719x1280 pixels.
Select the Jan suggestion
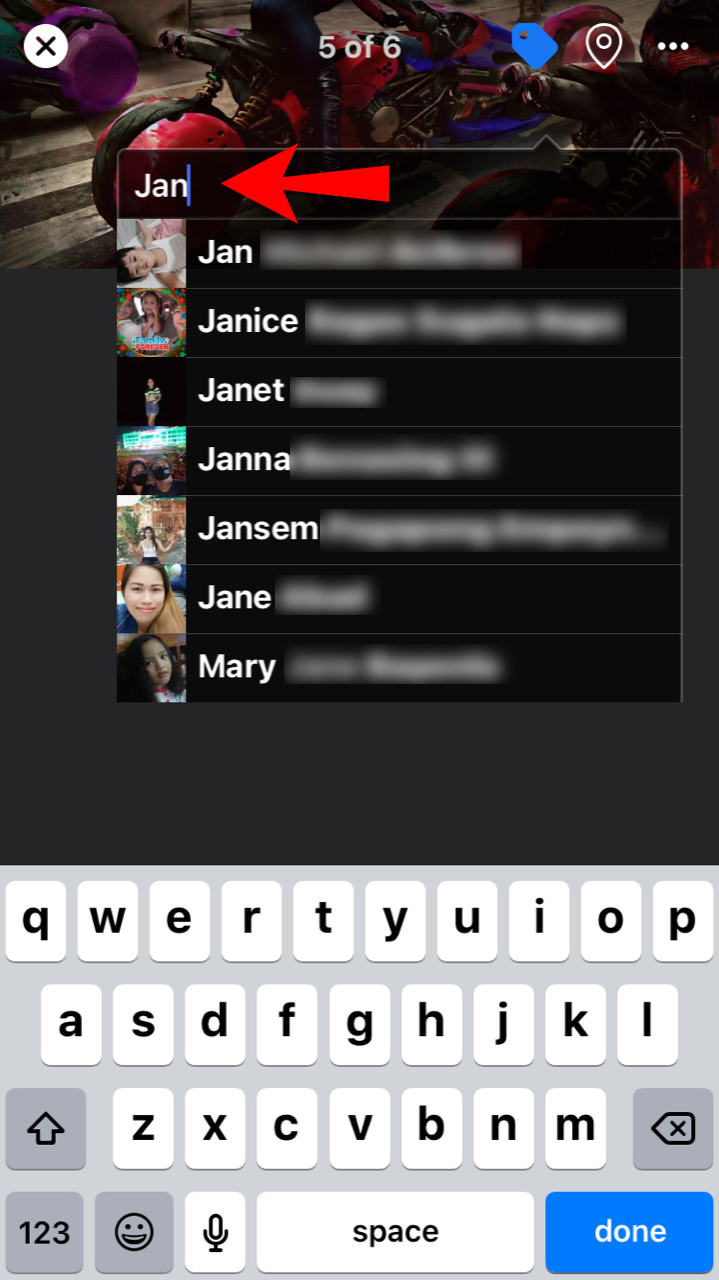400,253
